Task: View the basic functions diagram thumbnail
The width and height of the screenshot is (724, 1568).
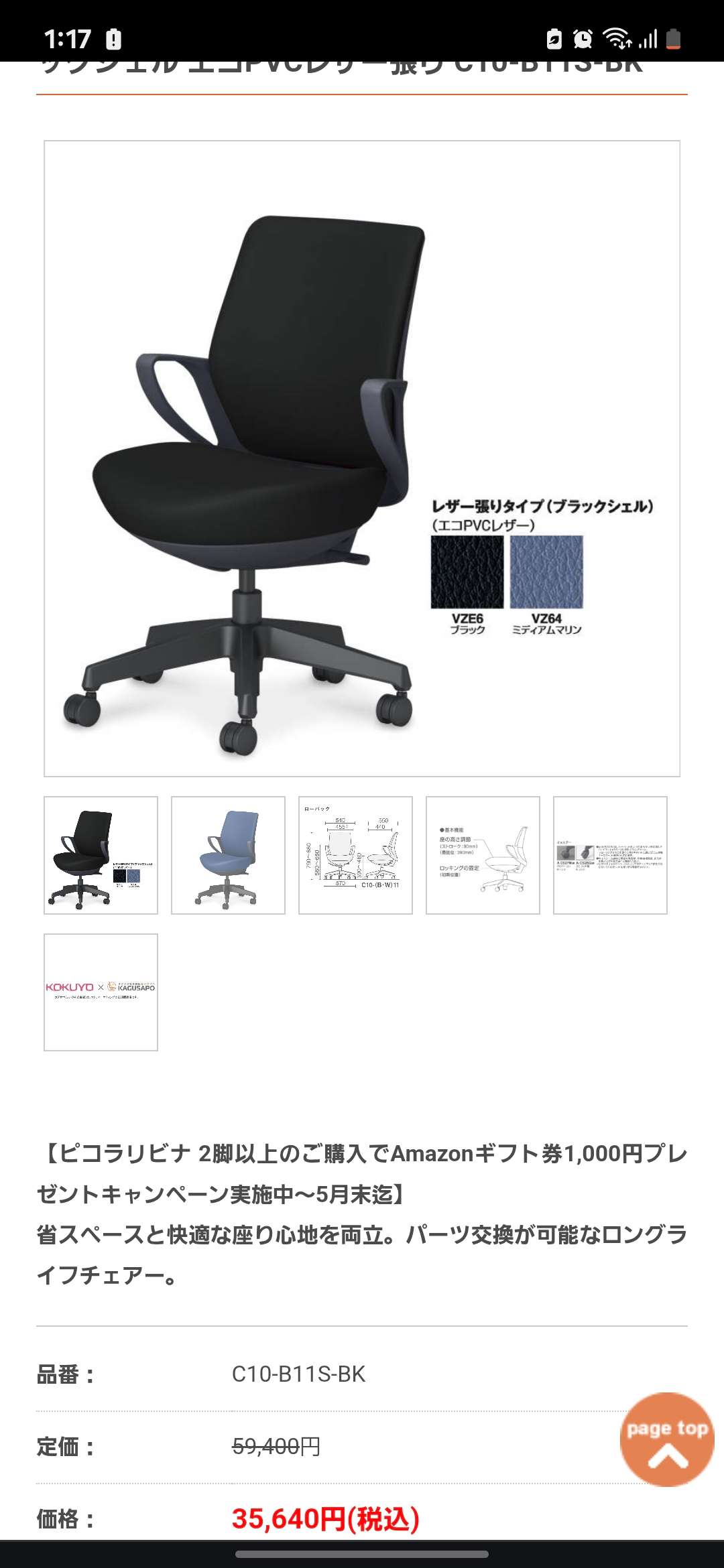Action: click(483, 855)
